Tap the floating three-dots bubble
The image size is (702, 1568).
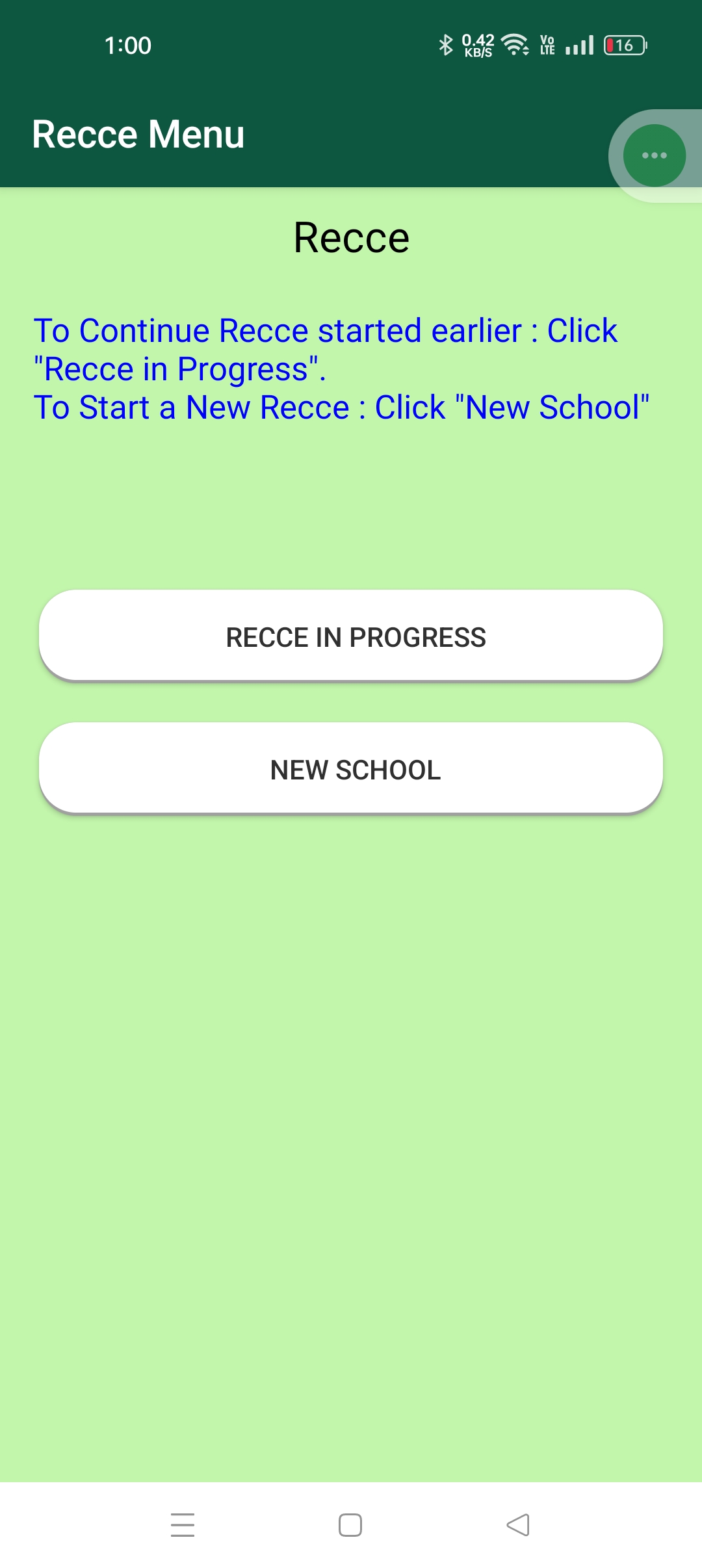[654, 155]
